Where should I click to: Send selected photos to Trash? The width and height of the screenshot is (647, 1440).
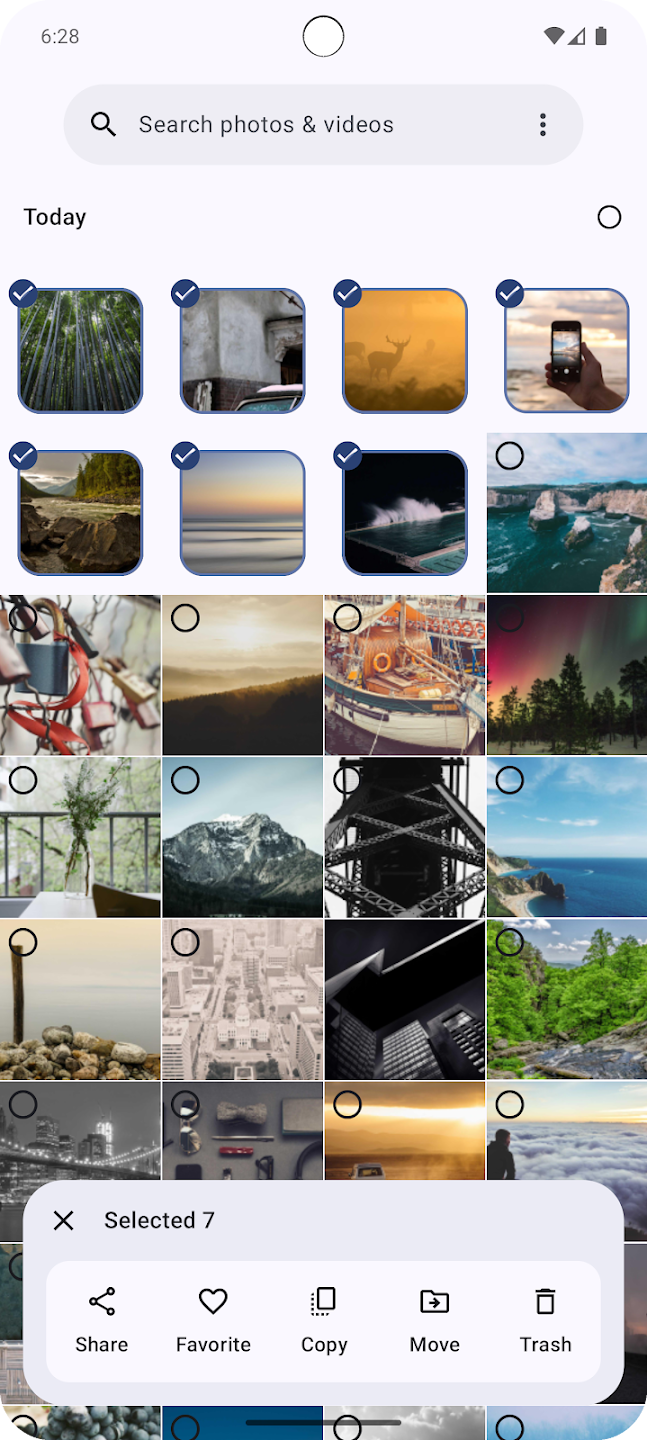545,1320
